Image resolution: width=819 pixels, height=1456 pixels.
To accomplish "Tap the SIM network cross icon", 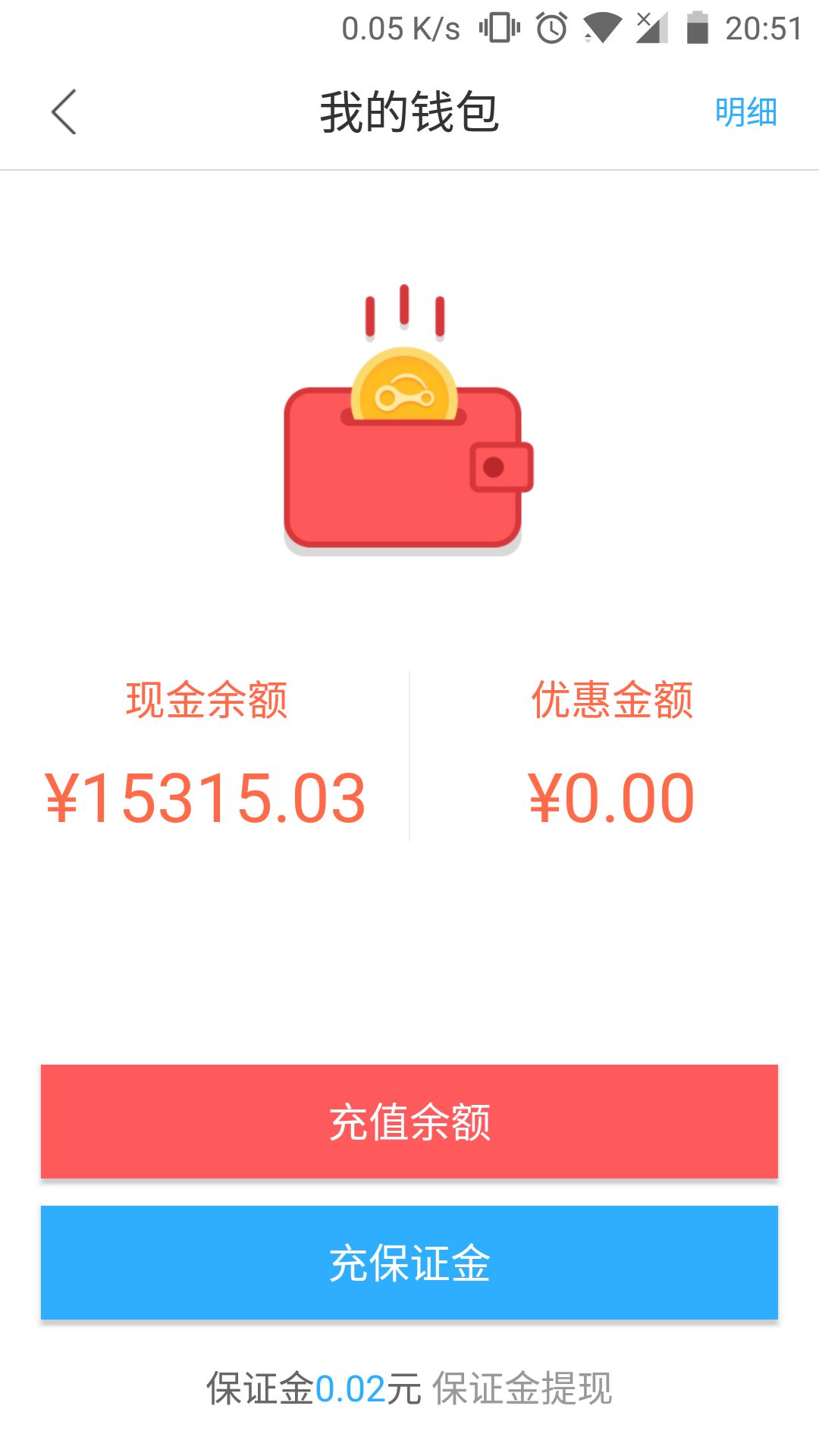I will (645, 17).
